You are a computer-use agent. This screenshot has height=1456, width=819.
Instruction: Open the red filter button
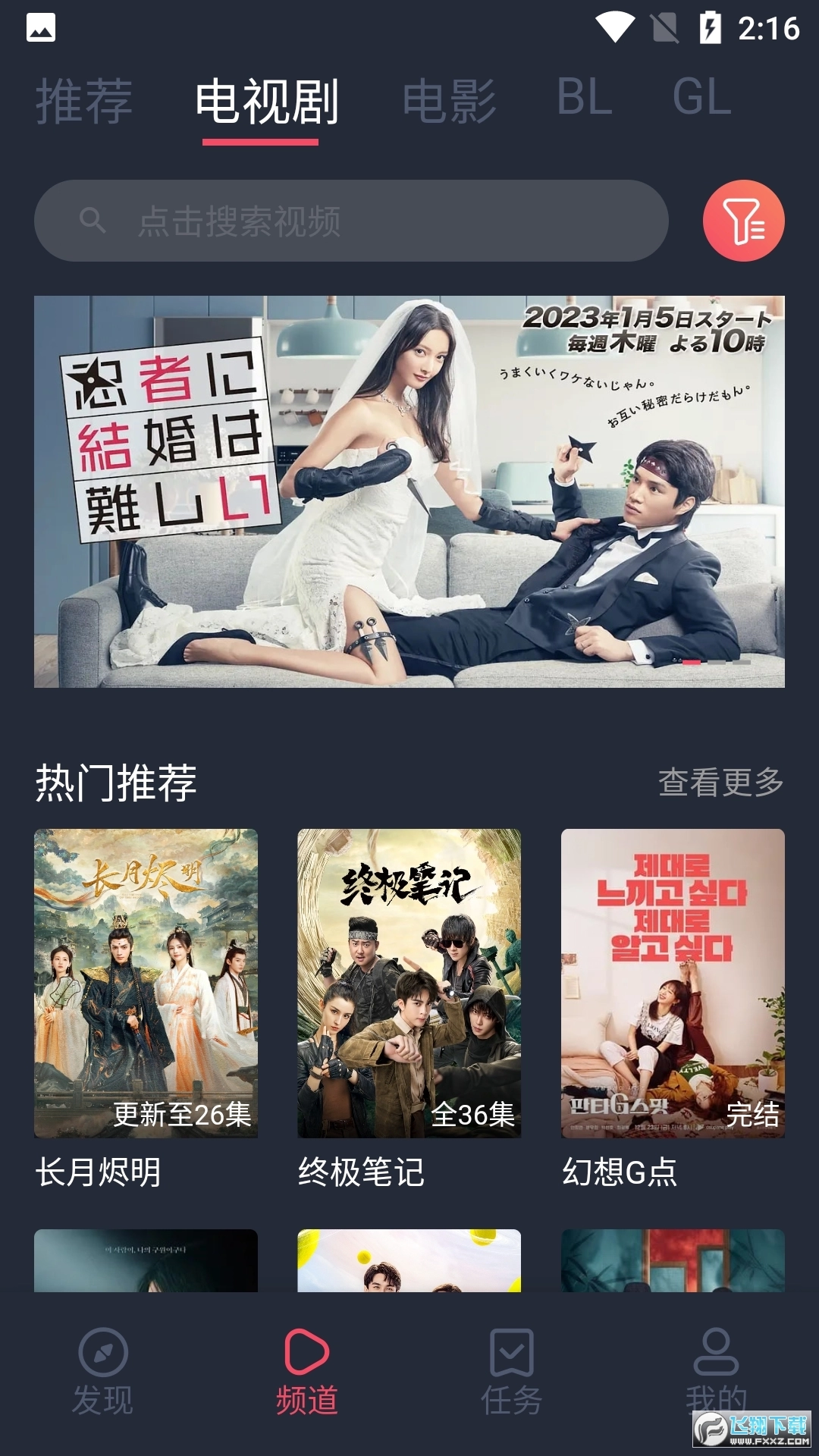tap(743, 221)
